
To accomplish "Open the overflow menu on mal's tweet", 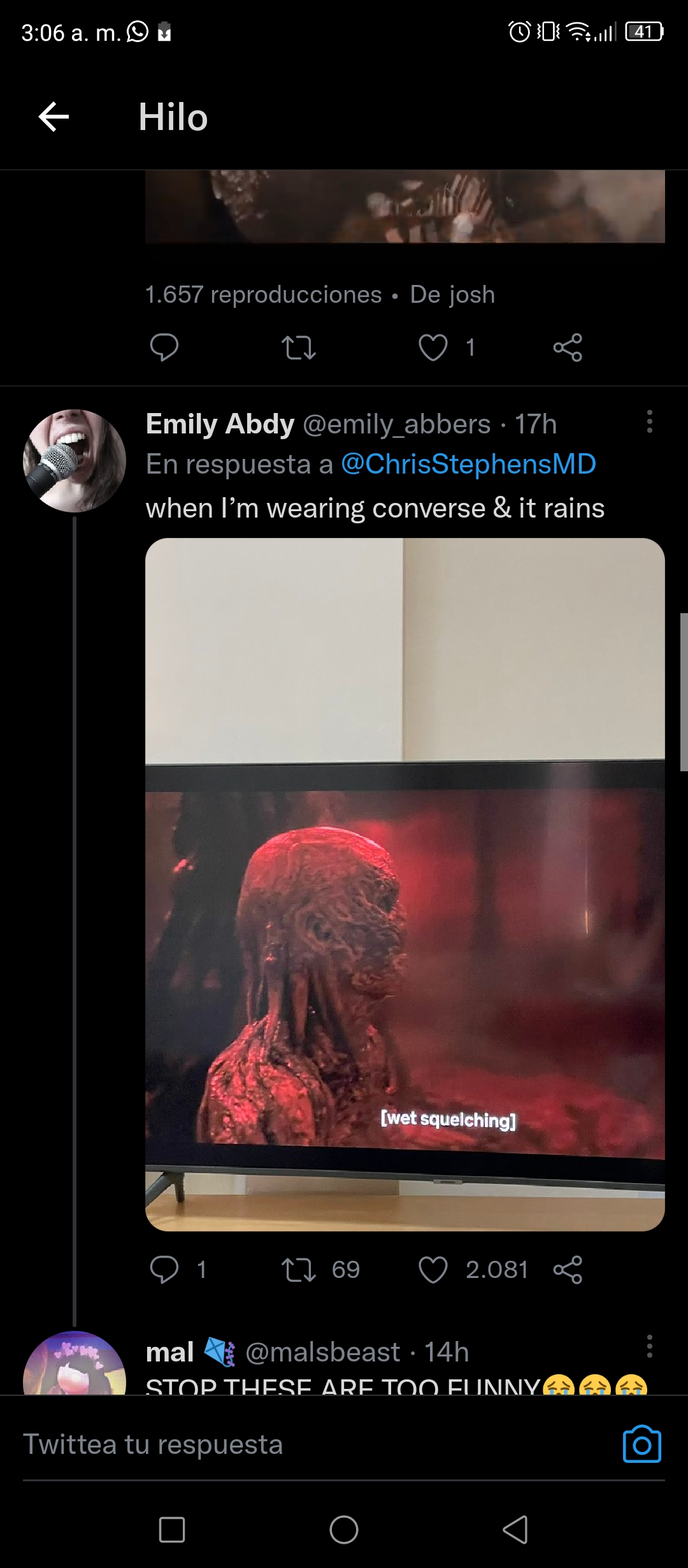I will tap(649, 1346).
